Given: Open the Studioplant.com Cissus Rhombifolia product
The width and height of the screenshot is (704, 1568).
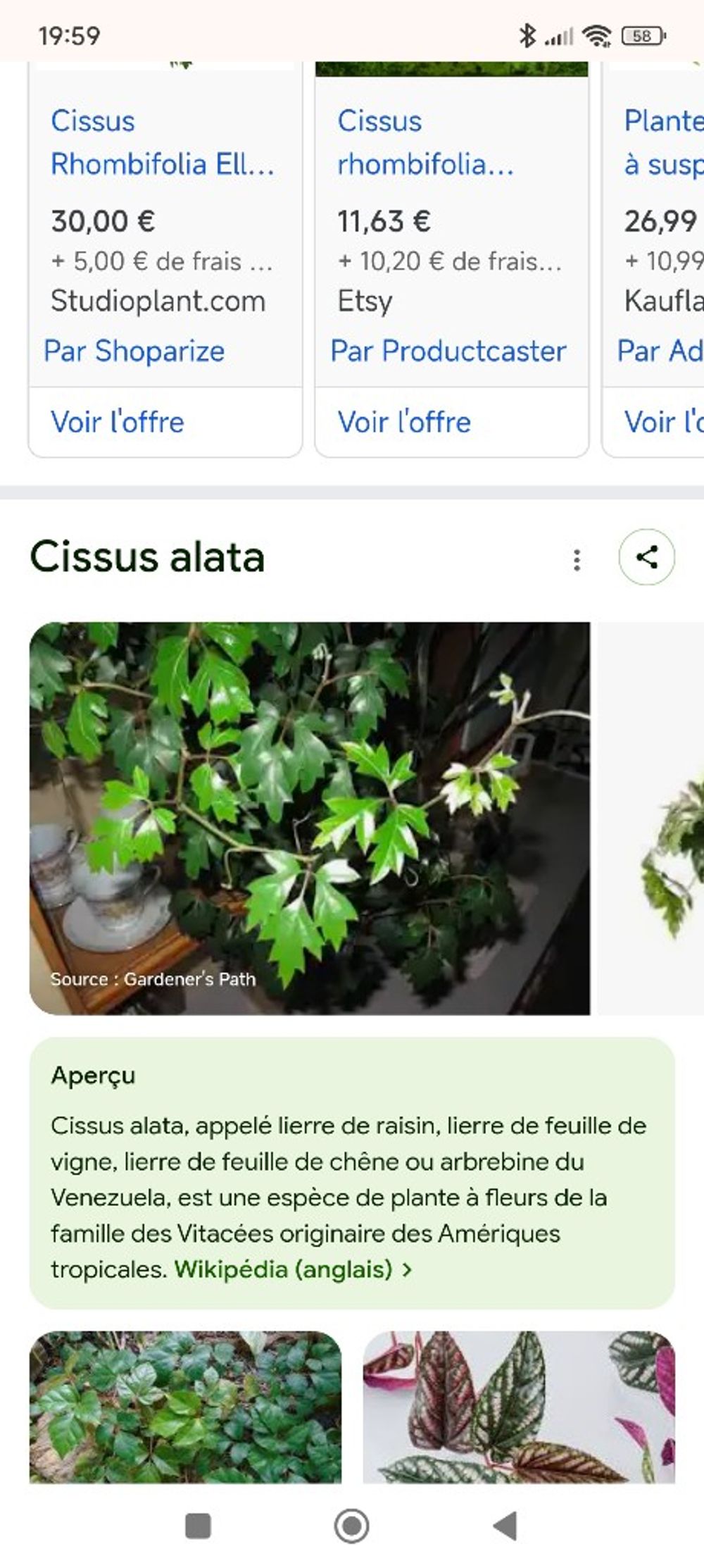Looking at the screenshot, I should coord(162,143).
